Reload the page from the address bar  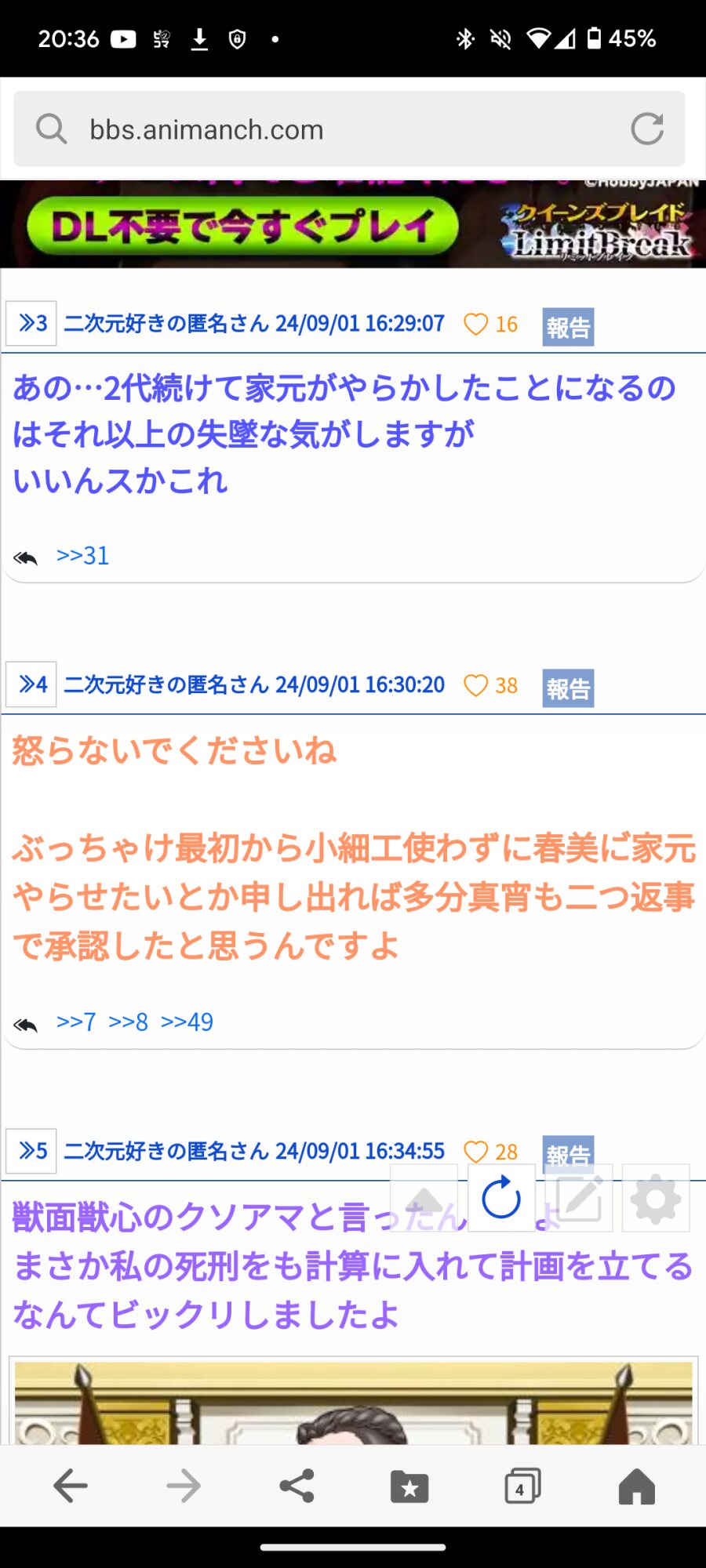pos(647,129)
